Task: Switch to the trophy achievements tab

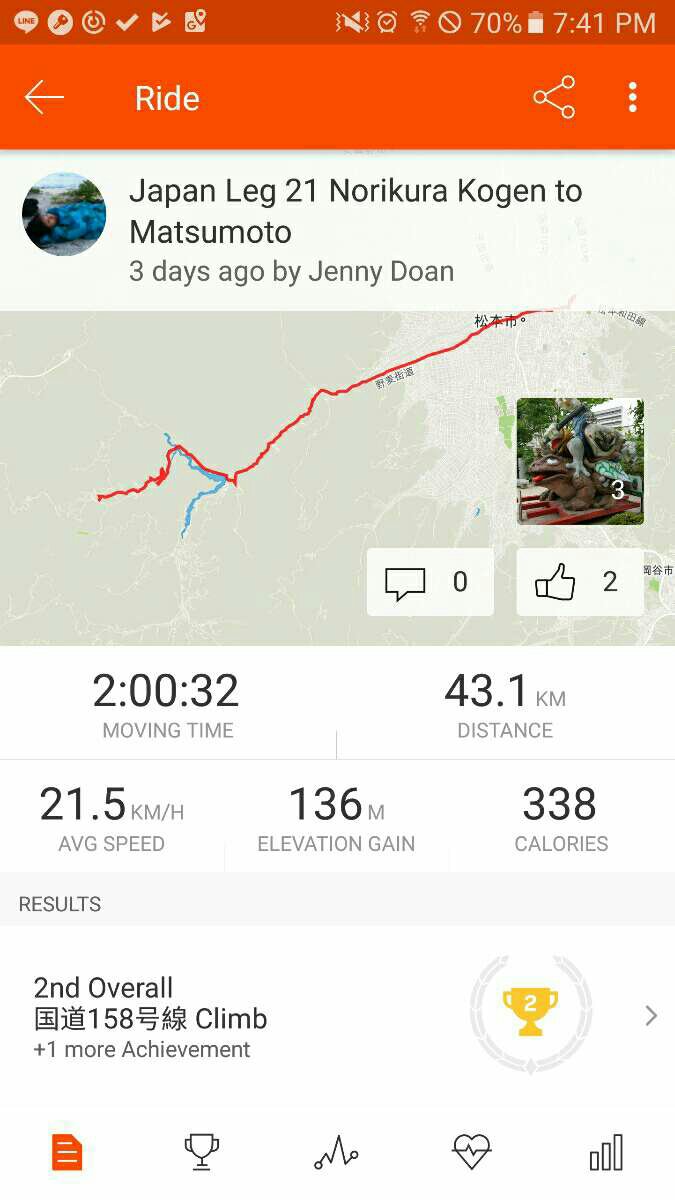Action: [x=202, y=1153]
